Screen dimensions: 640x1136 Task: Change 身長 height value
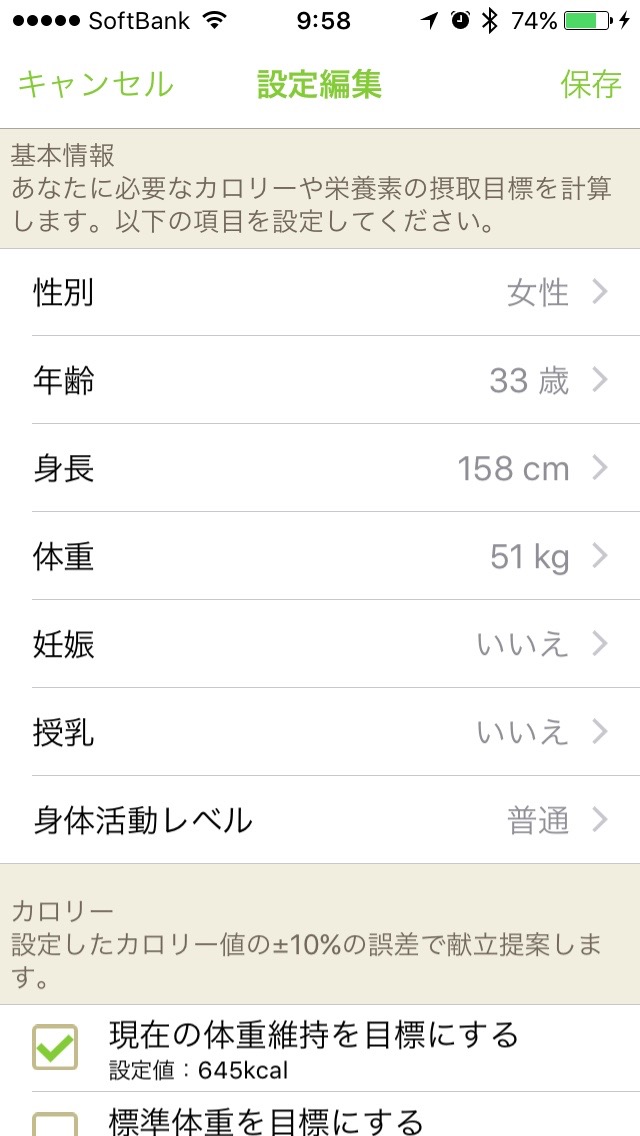(320, 469)
